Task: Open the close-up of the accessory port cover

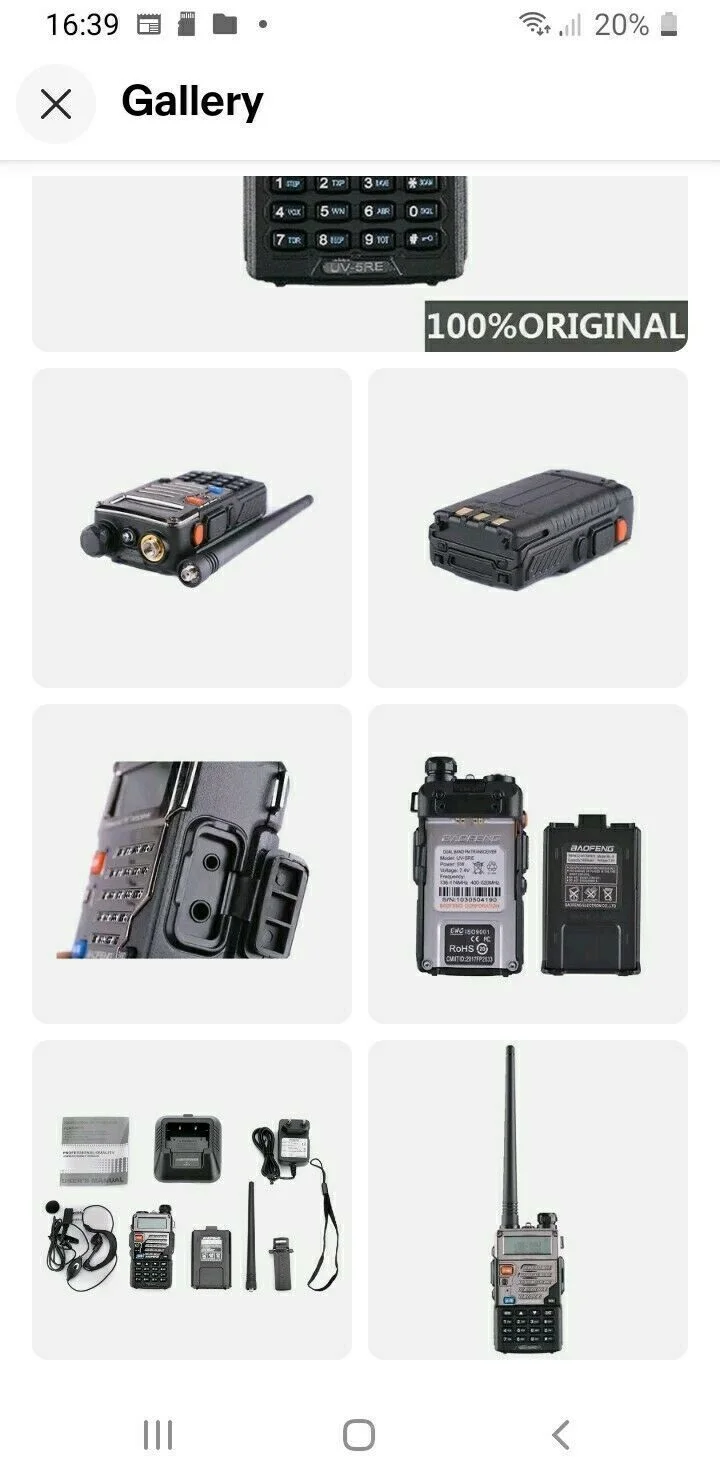Action: coord(192,864)
